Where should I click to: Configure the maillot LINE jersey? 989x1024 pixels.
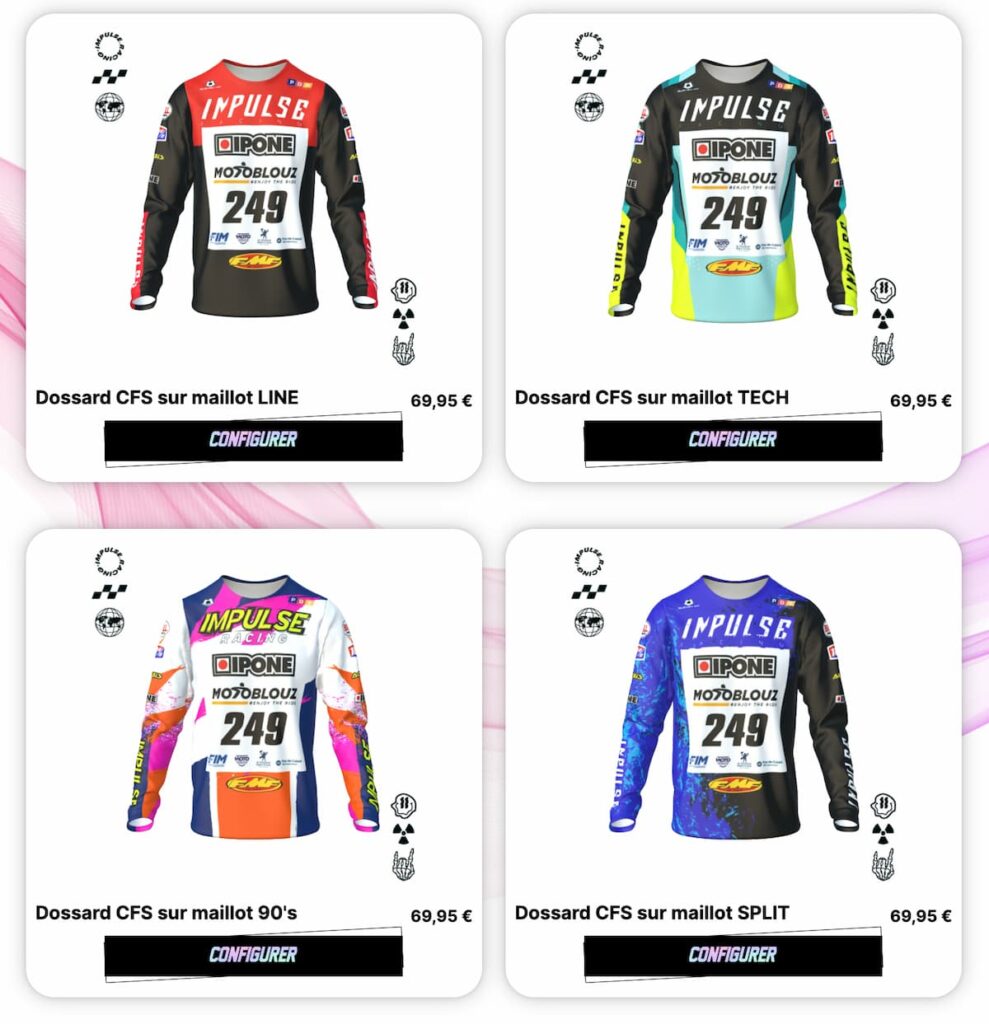coord(253,439)
